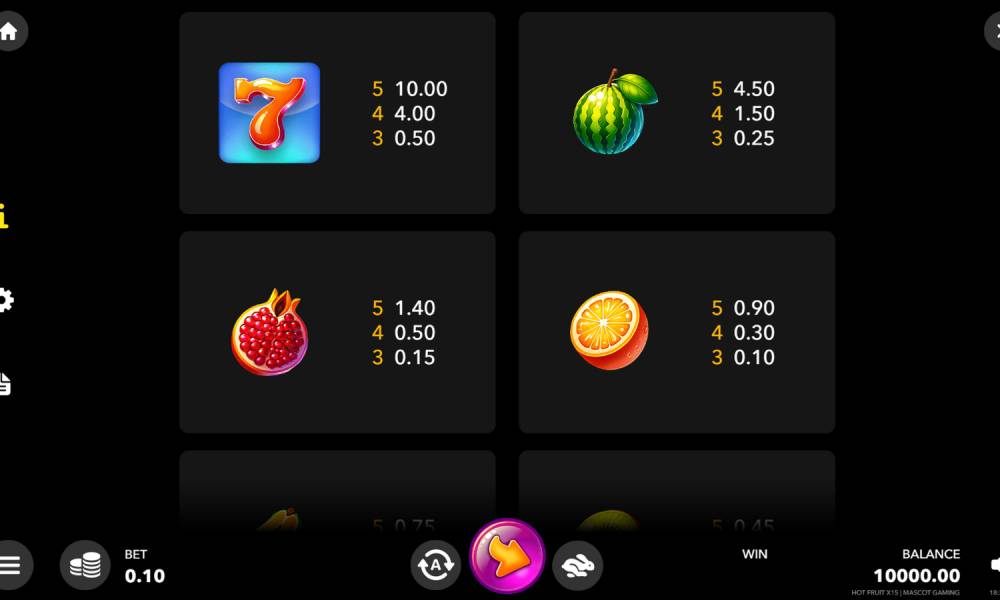This screenshot has width=1000, height=600.
Task: Close the paytable screen
Action: (994, 31)
